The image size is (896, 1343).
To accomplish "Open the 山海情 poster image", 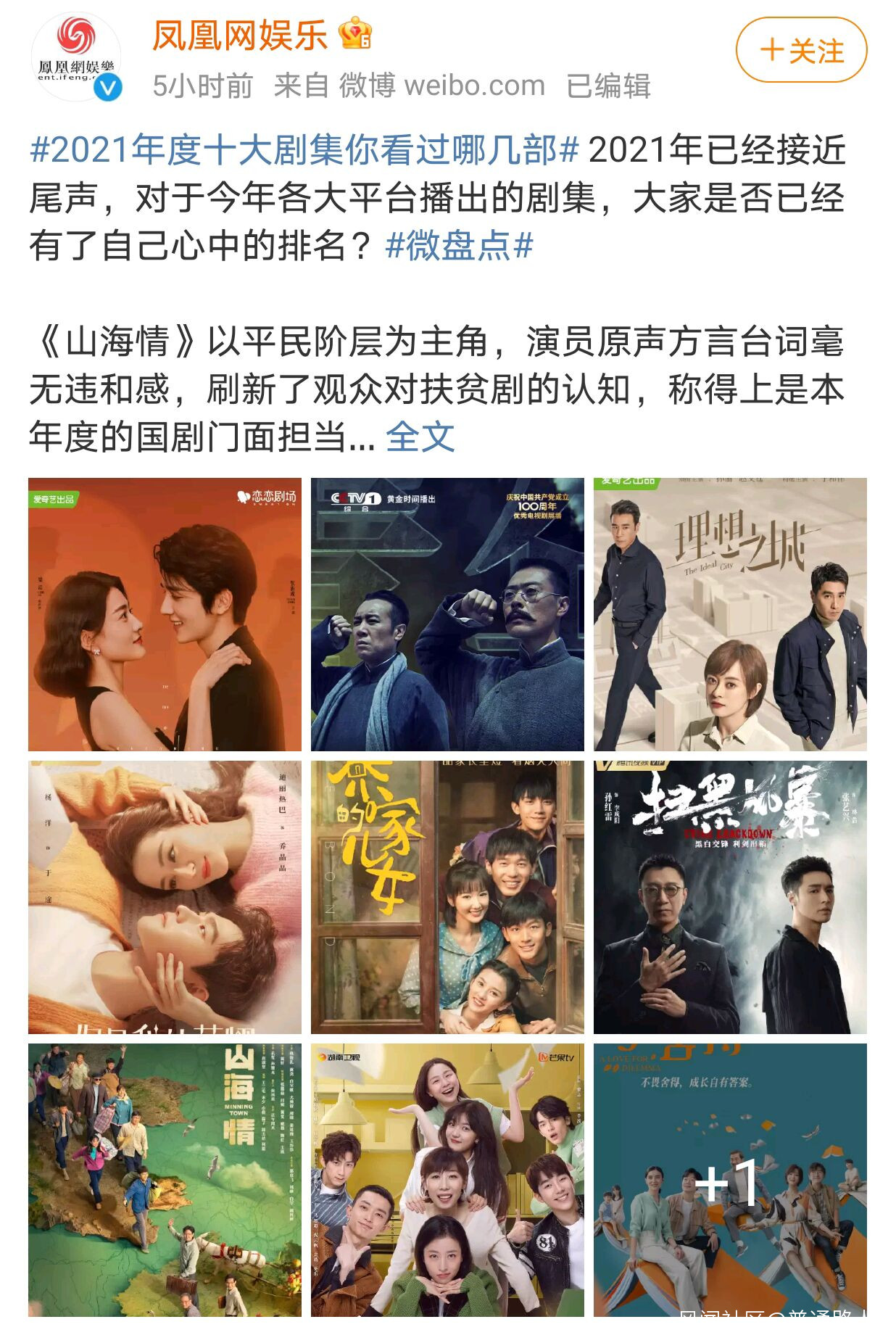I will pyautogui.click(x=165, y=1179).
